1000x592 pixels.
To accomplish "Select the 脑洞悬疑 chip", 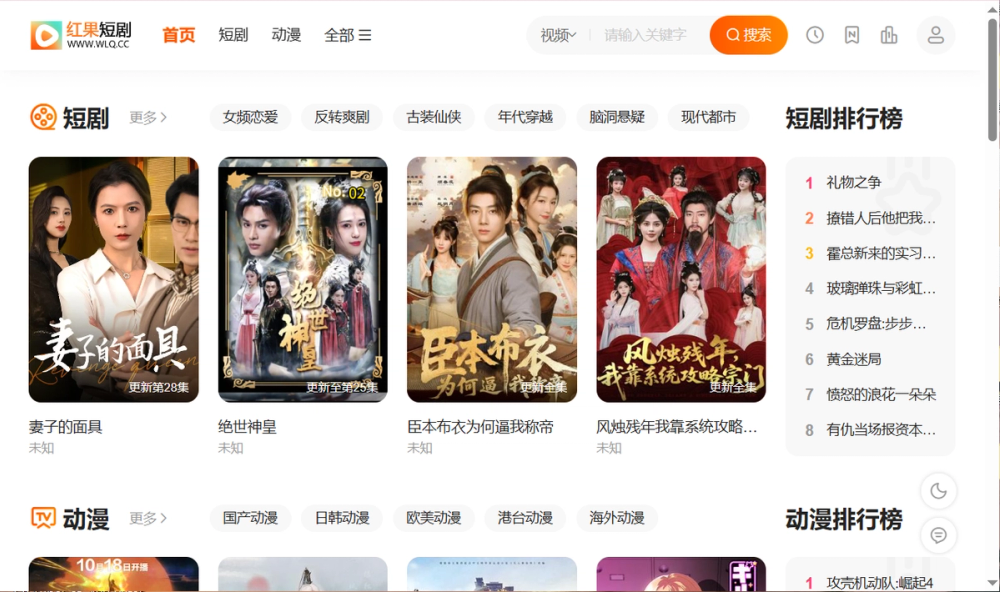I will [x=616, y=117].
